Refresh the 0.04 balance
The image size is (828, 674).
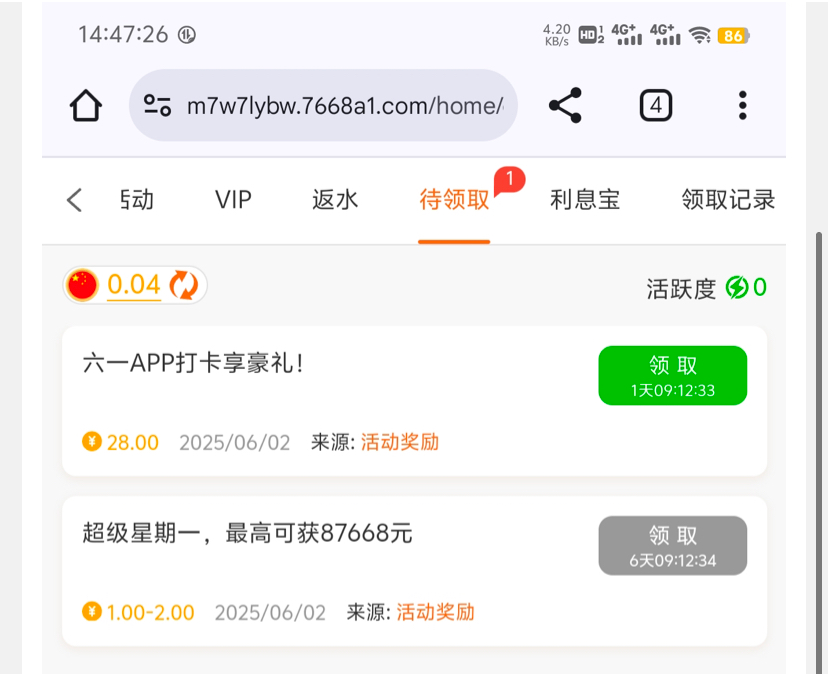click(183, 286)
